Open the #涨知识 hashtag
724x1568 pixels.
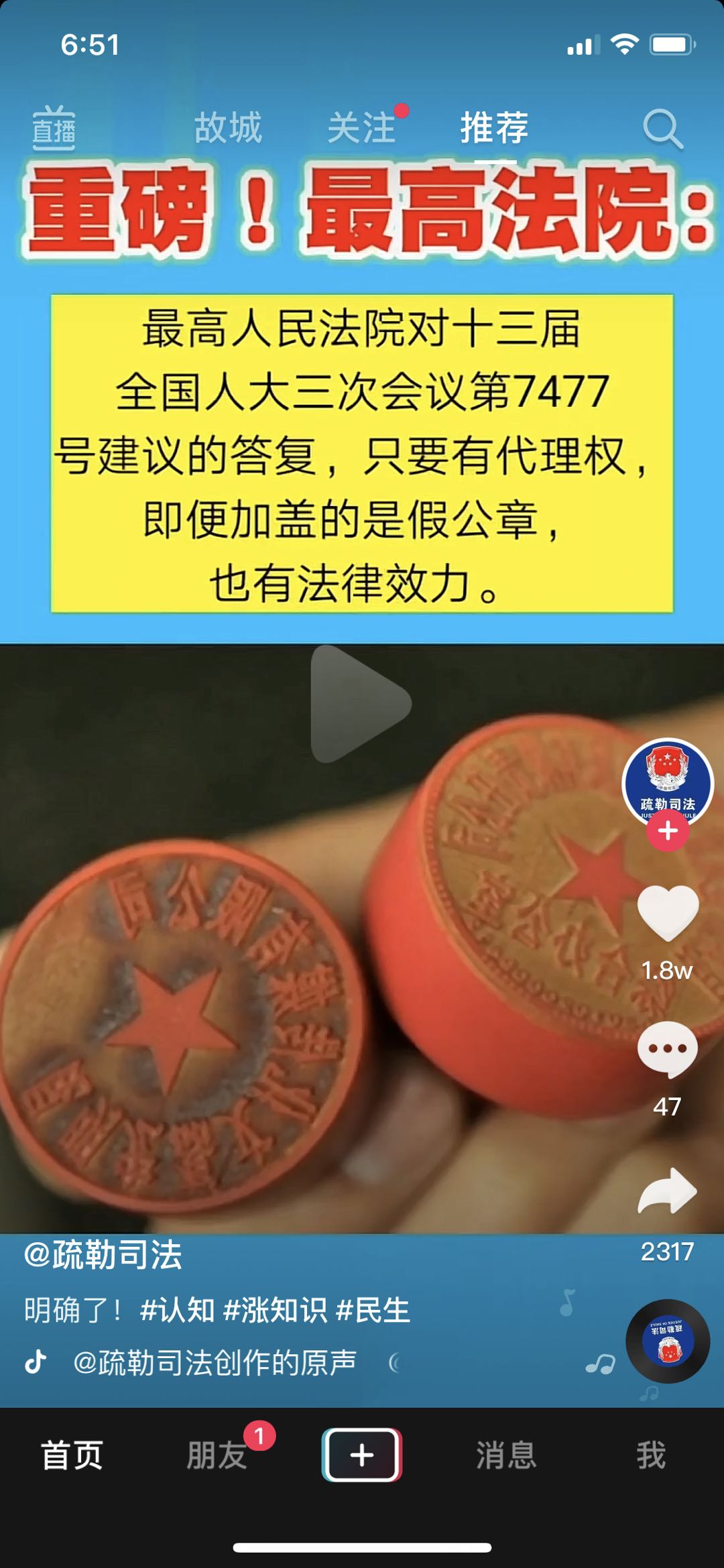pyautogui.click(x=275, y=1310)
